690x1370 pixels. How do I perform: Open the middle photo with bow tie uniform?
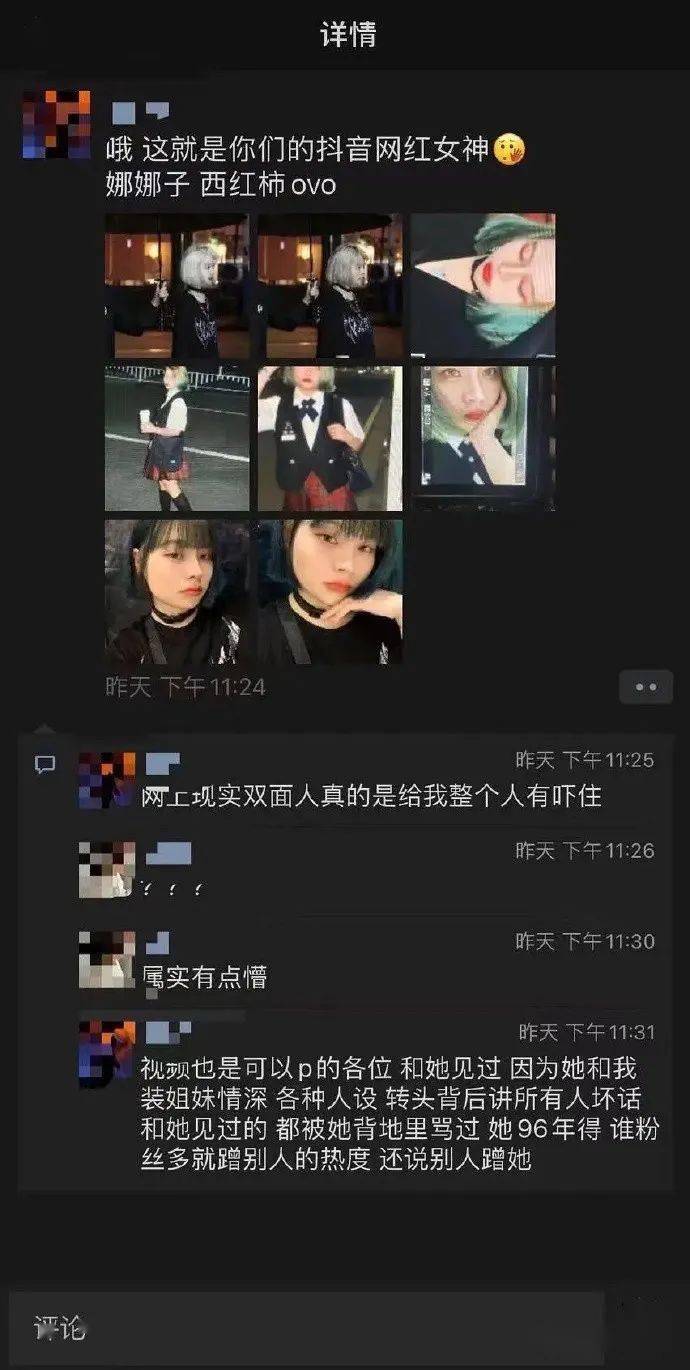[x=330, y=438]
